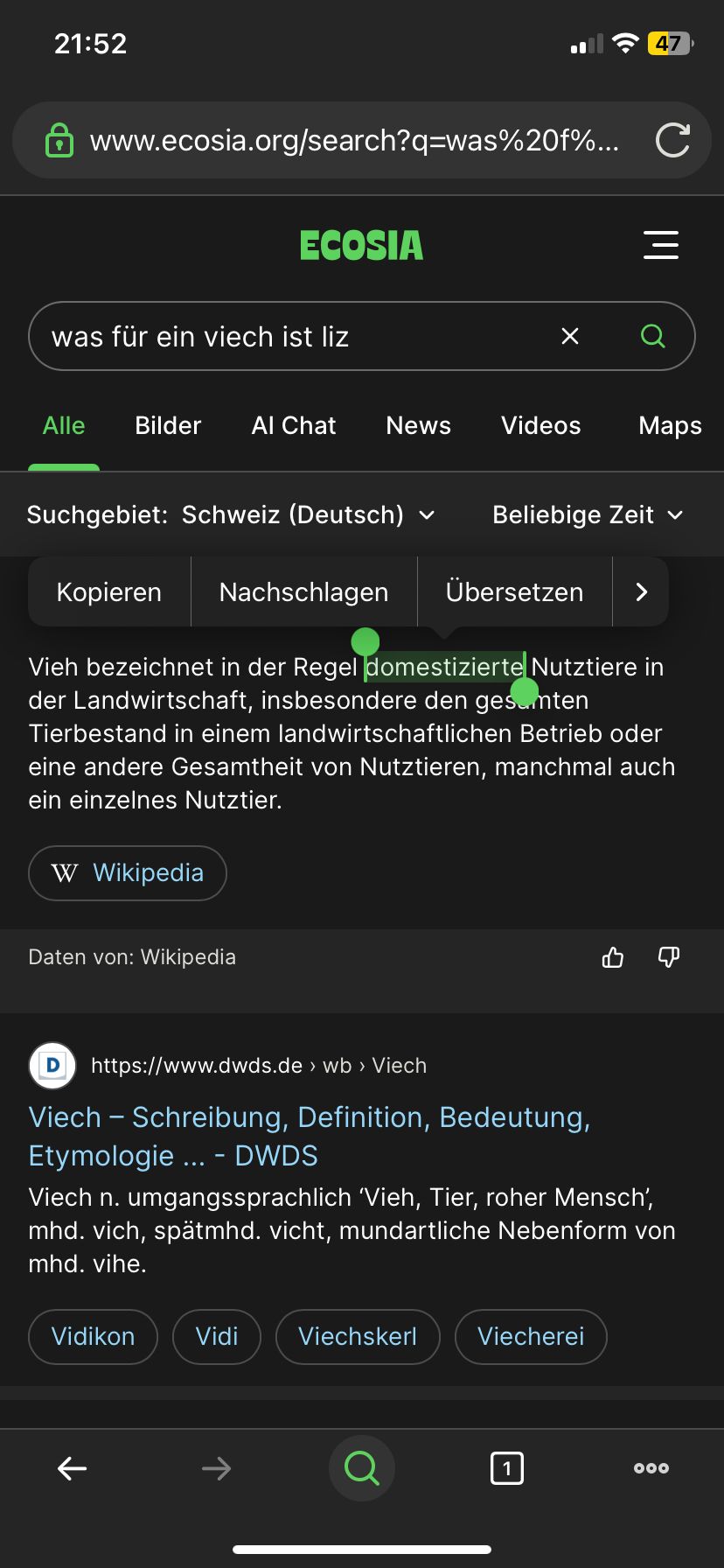Clear the search query text
This screenshot has width=724, height=1568.
click(570, 336)
